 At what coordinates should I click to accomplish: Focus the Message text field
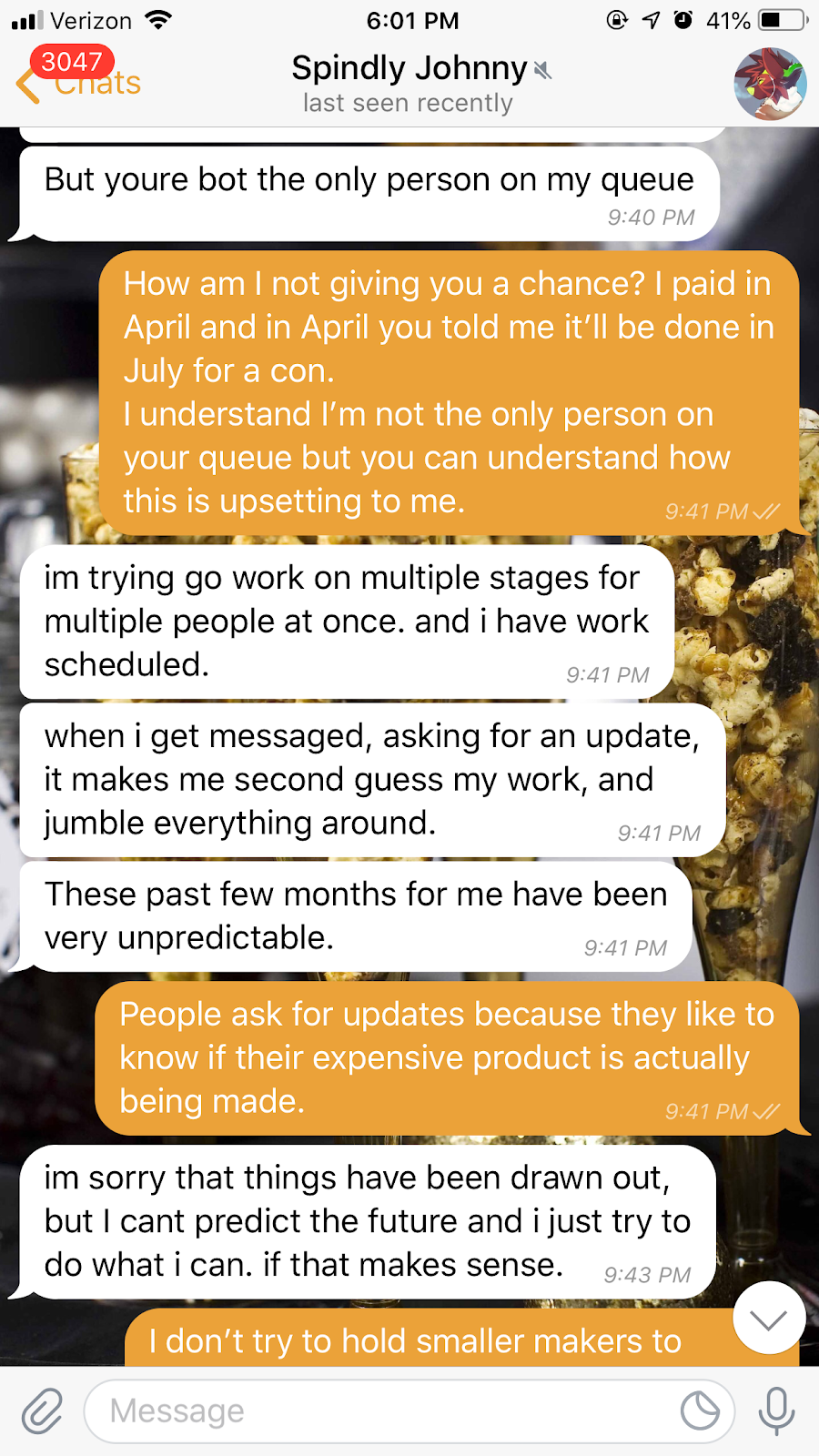[x=382, y=1411]
